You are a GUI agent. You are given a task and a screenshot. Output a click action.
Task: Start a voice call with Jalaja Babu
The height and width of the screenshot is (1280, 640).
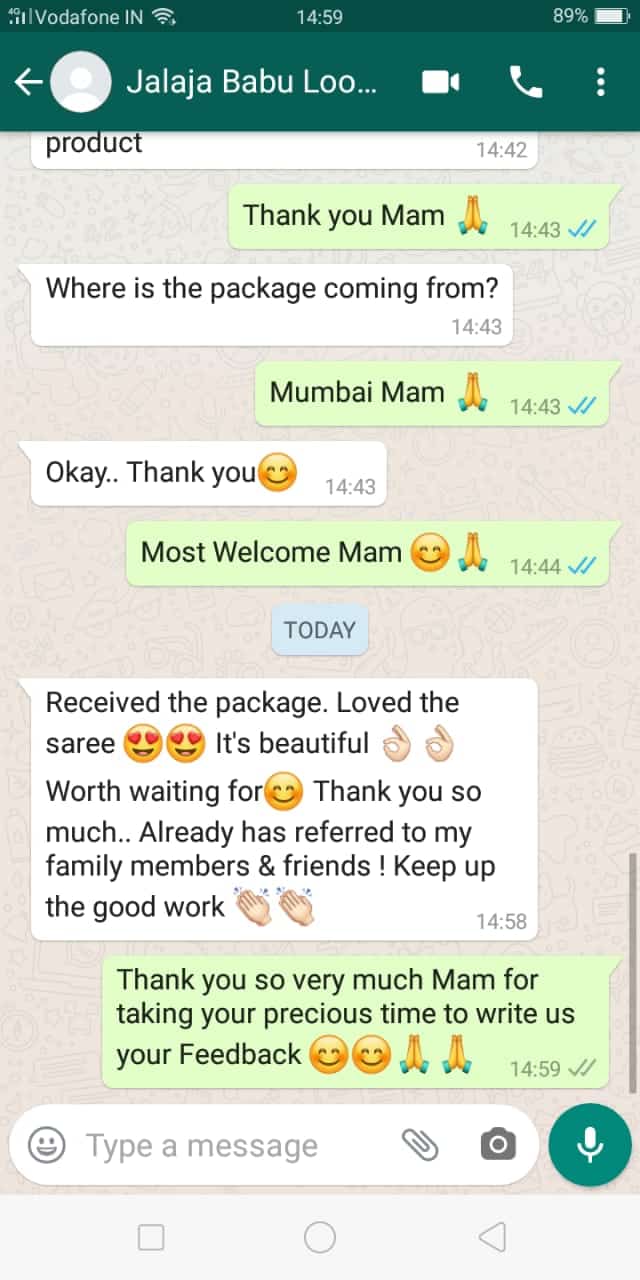526,82
